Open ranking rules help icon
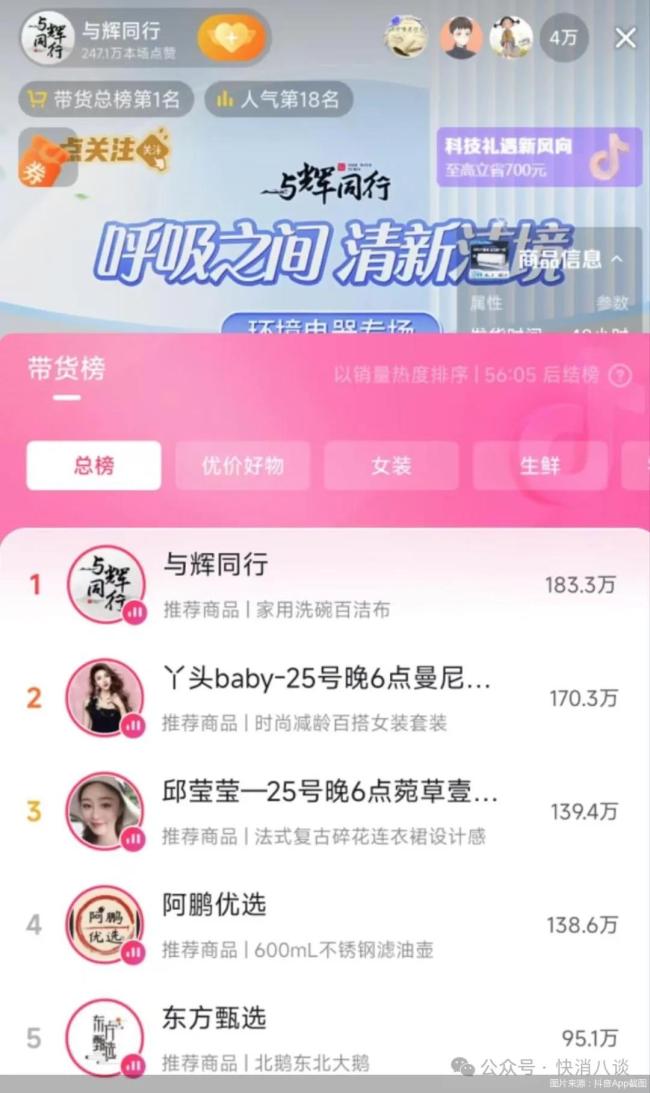 pyautogui.click(x=620, y=375)
